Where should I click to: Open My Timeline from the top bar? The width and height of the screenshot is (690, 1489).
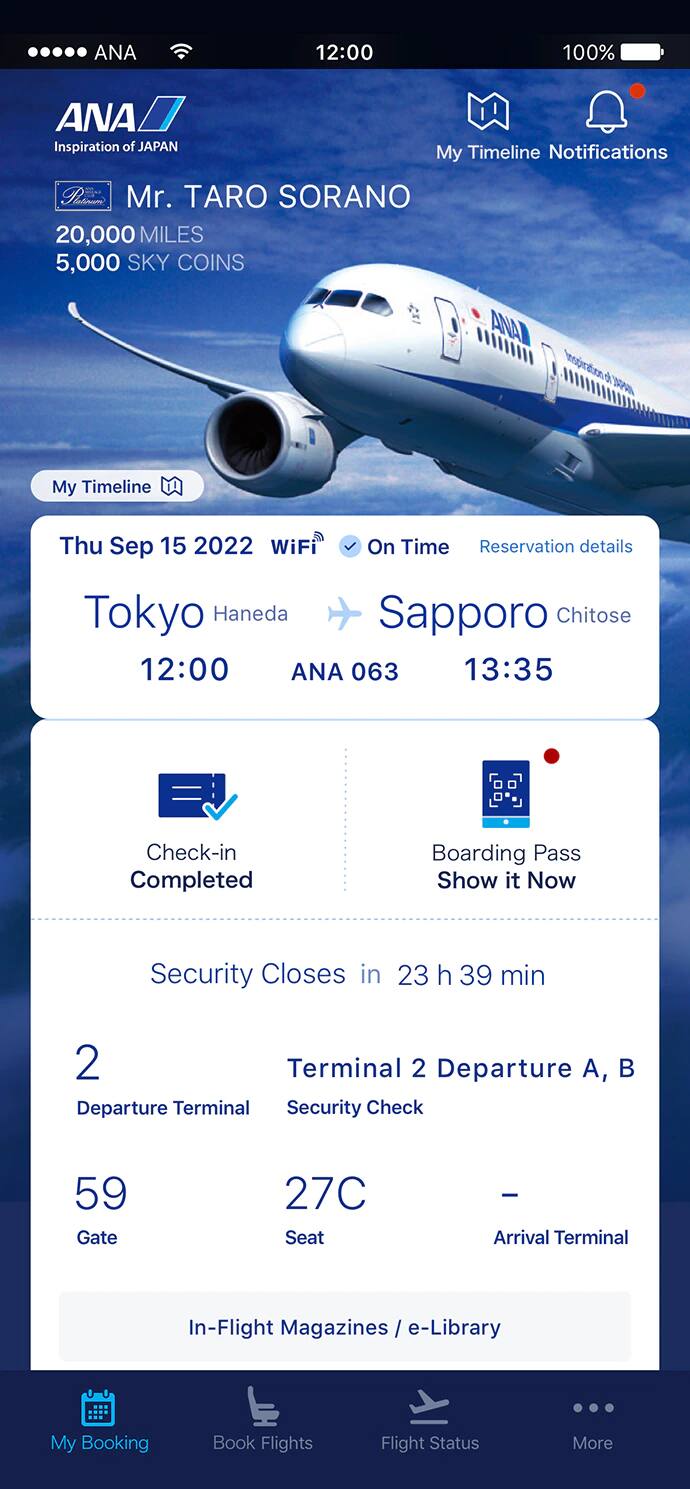tap(487, 126)
